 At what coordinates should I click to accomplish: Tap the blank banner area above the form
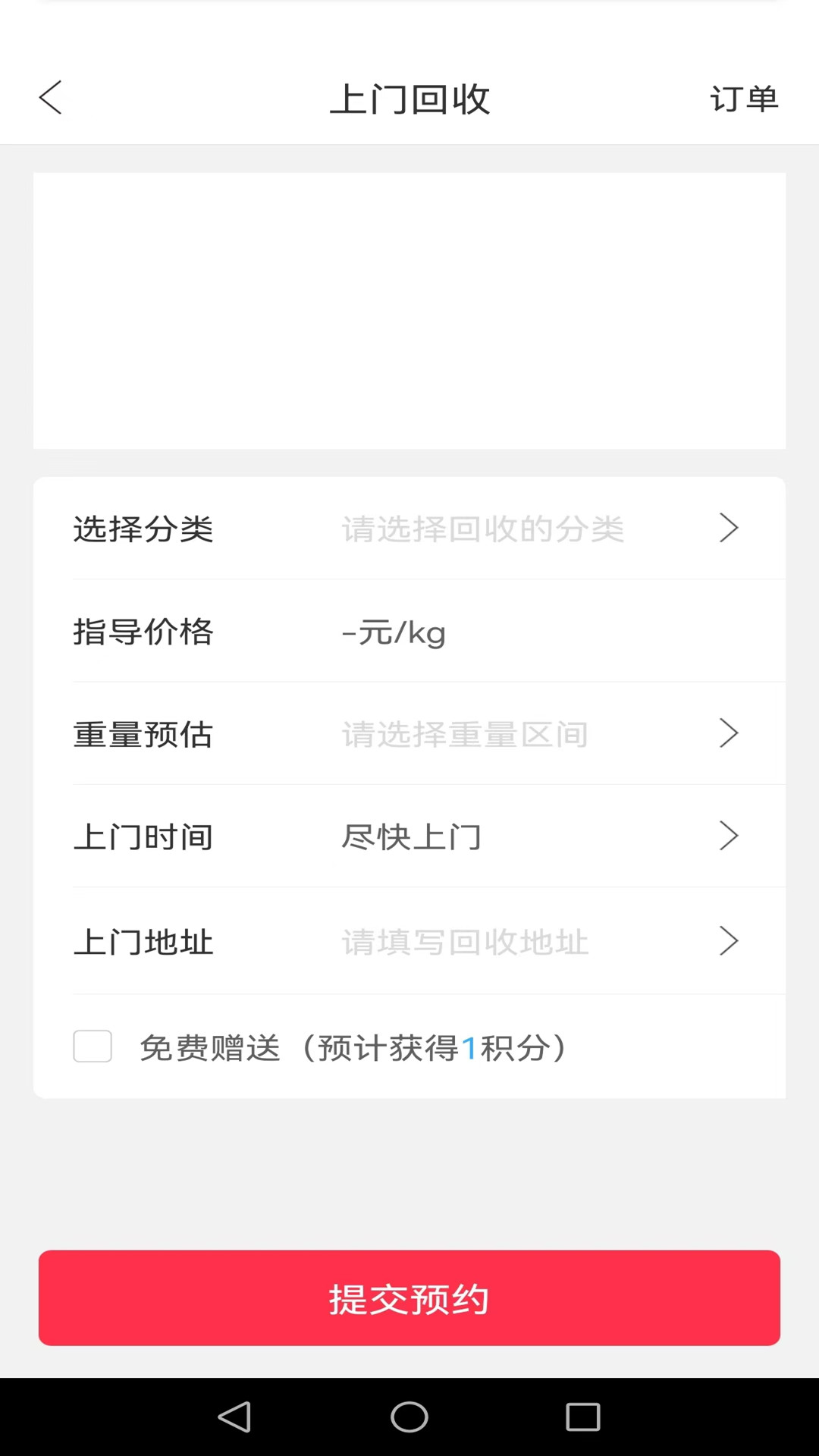pyautogui.click(x=409, y=311)
